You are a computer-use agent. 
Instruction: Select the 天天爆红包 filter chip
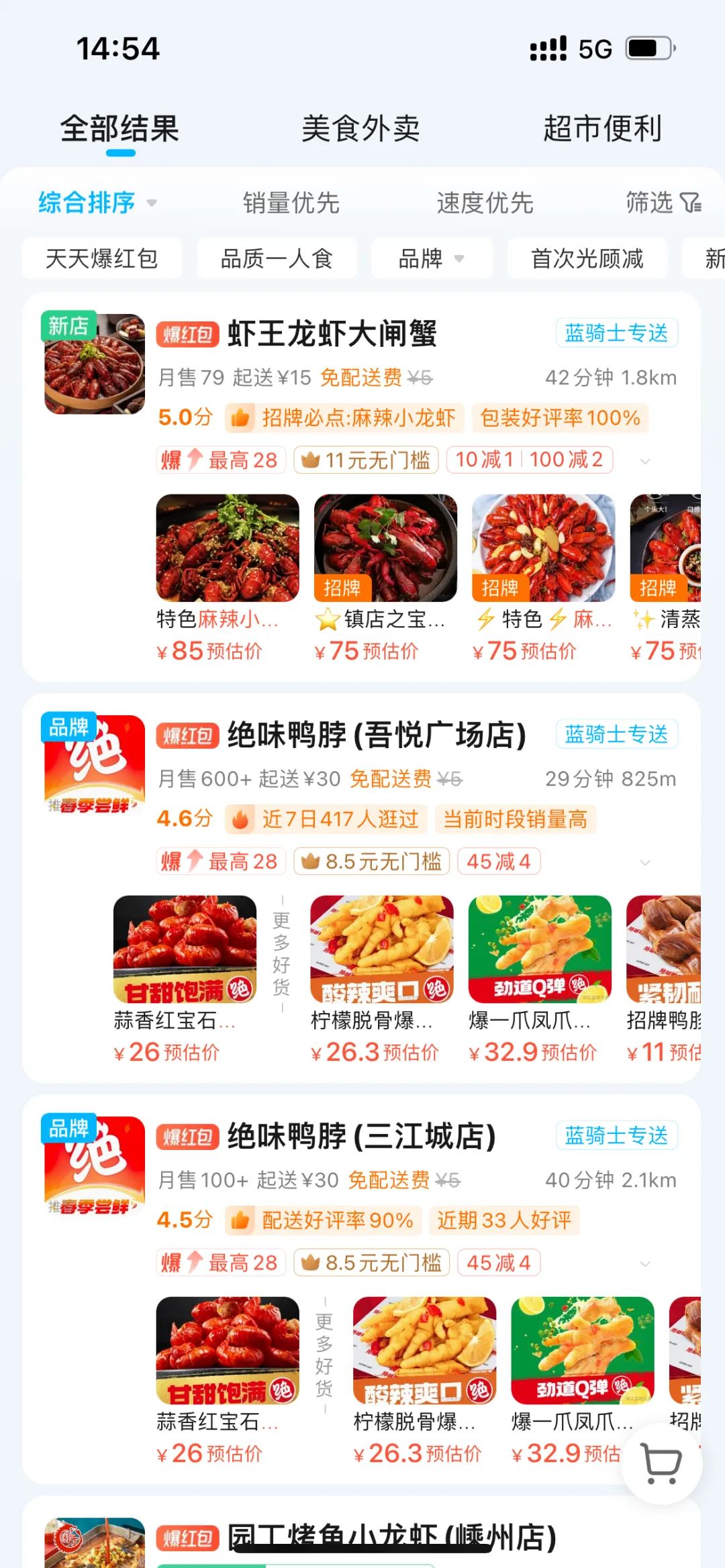[x=102, y=258]
